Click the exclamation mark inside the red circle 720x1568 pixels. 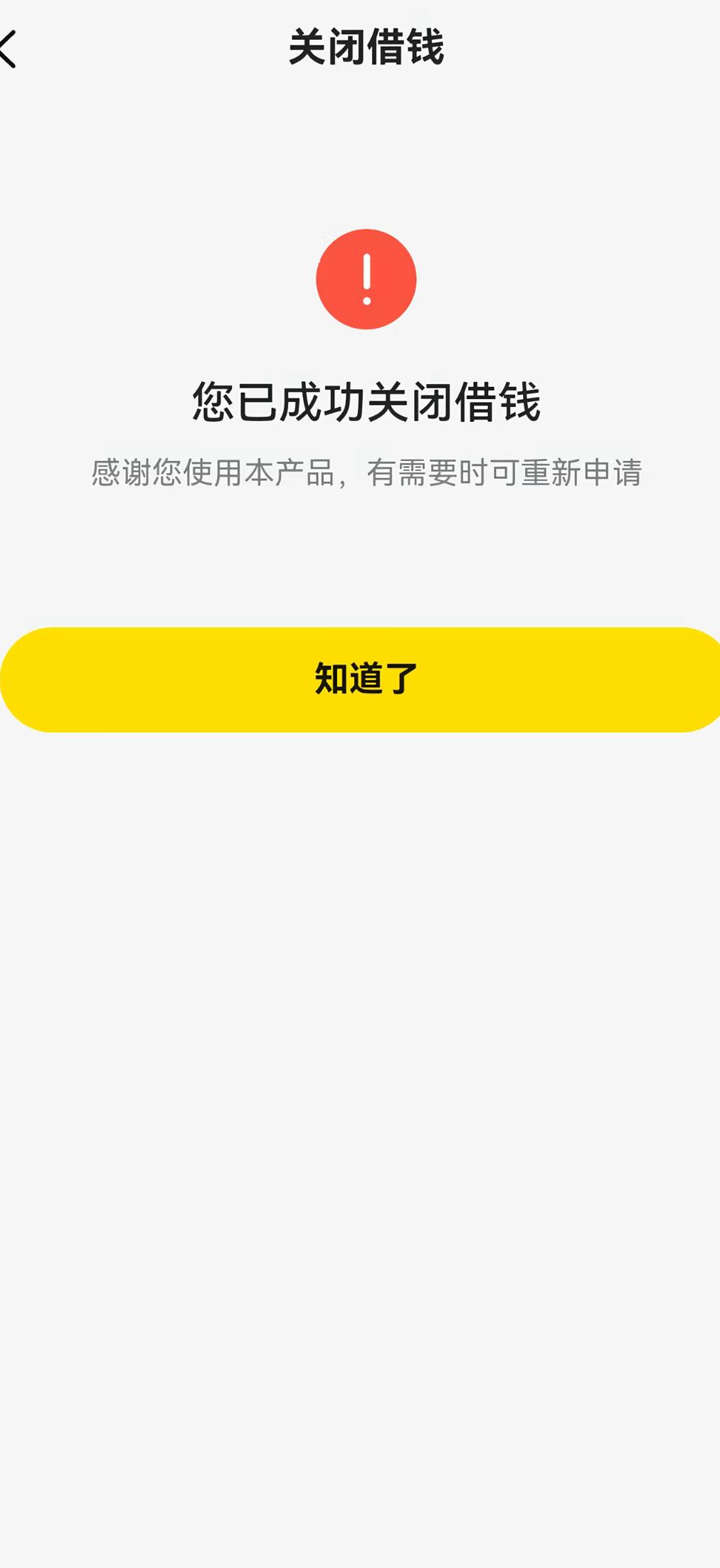pyautogui.click(x=367, y=279)
